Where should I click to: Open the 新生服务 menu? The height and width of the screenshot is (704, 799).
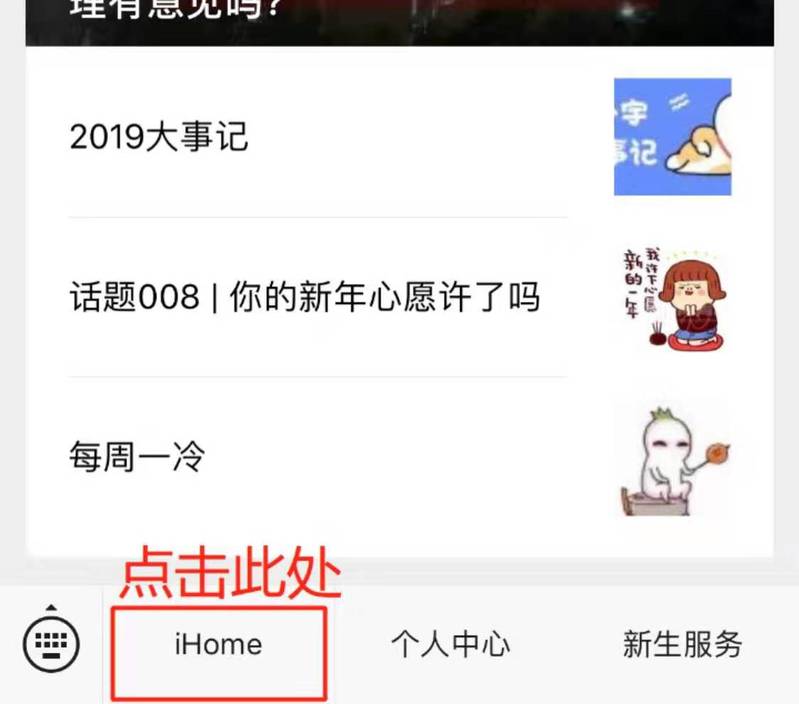point(683,645)
